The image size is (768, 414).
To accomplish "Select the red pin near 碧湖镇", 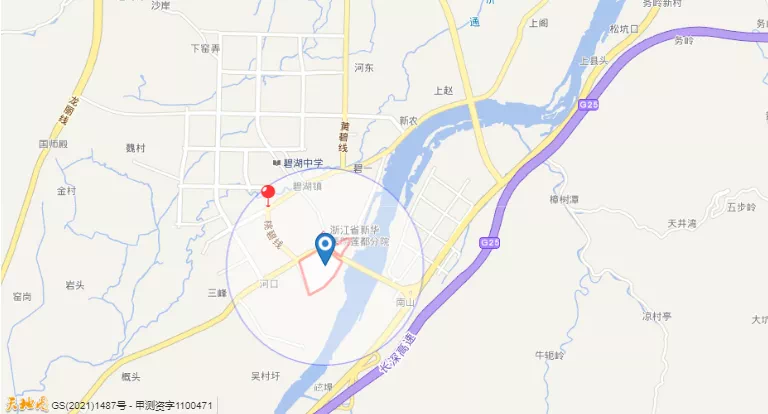I will click(268, 192).
